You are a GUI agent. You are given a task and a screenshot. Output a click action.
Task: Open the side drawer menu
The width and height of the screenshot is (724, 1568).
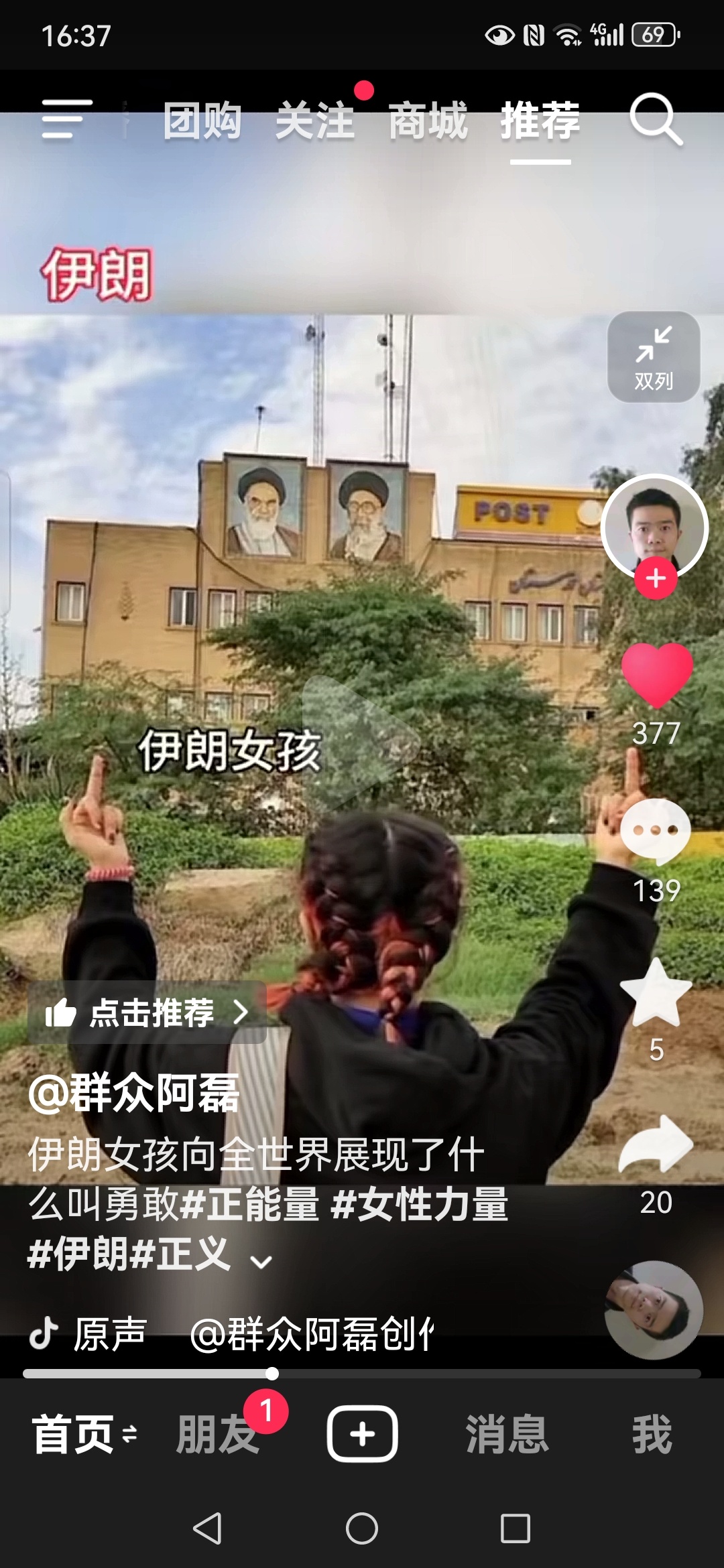[x=66, y=119]
